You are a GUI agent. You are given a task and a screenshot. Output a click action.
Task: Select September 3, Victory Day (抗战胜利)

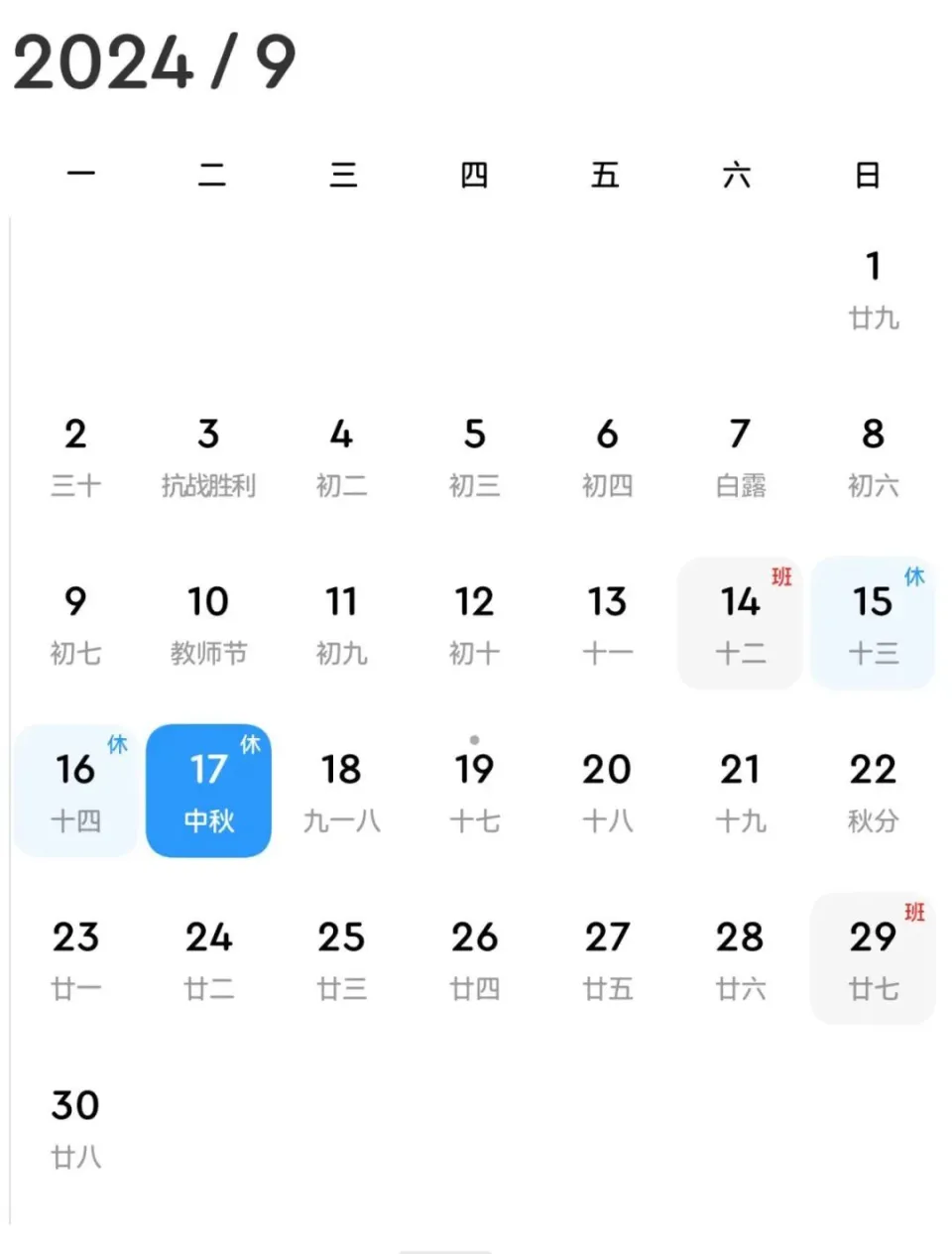[208, 455]
